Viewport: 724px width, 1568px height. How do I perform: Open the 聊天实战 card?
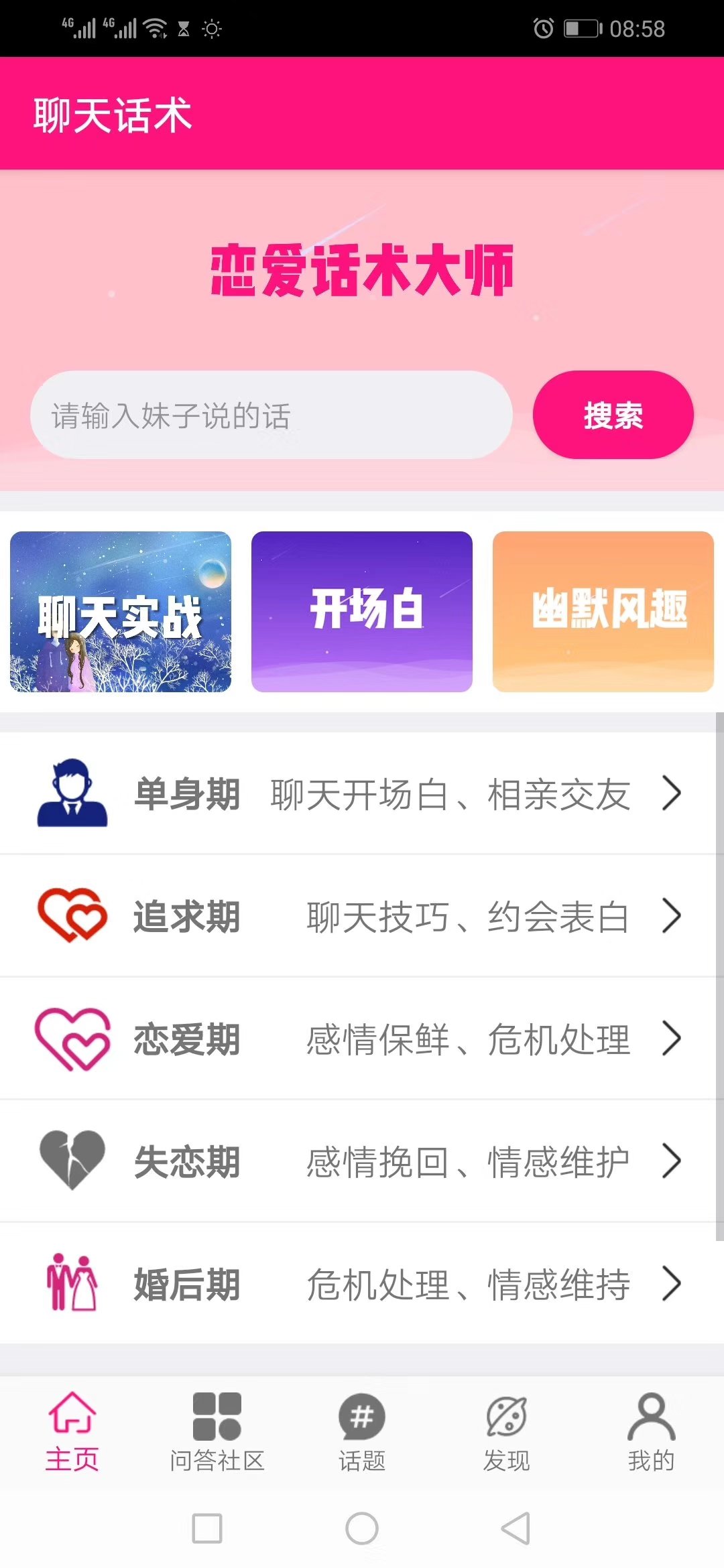121,612
